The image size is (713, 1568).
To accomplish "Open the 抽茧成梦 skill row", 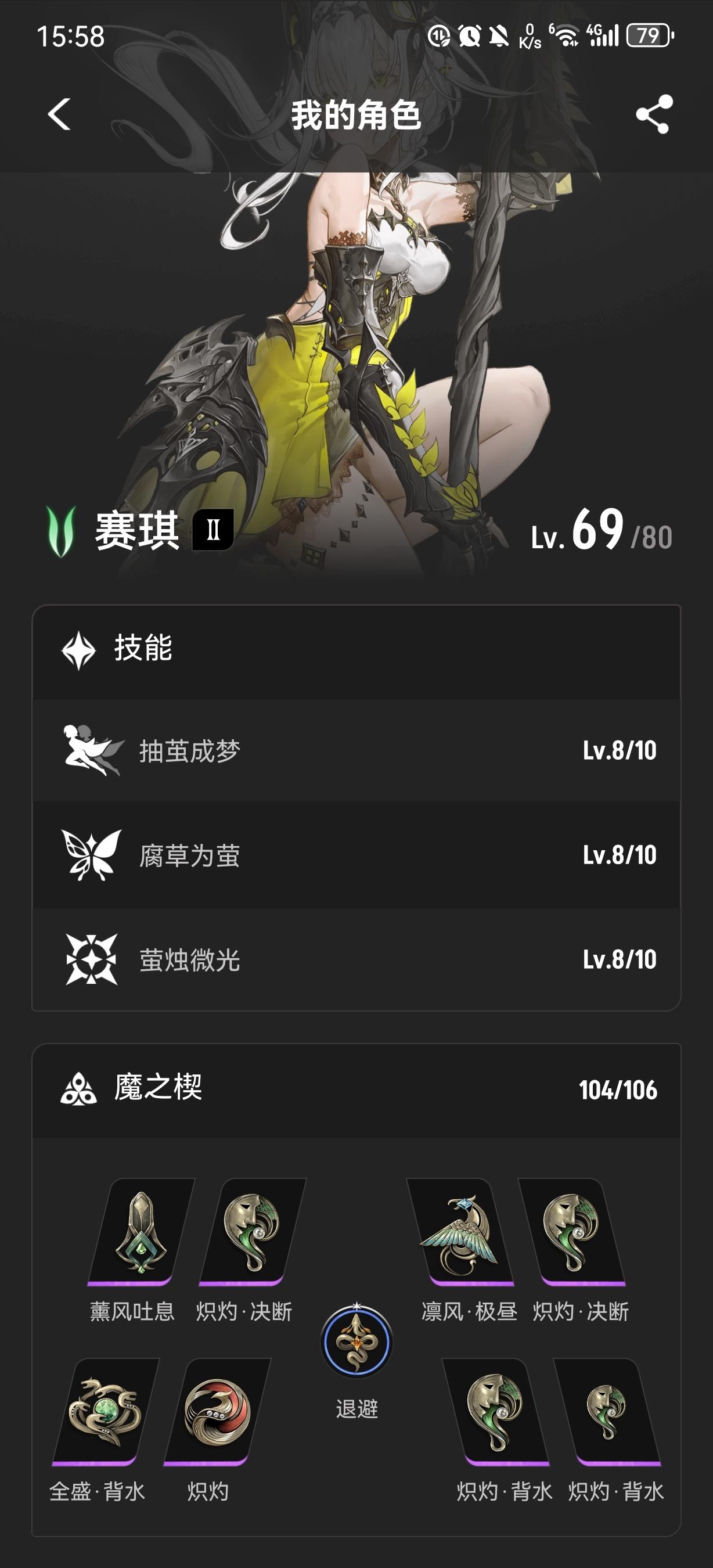I will click(x=356, y=750).
